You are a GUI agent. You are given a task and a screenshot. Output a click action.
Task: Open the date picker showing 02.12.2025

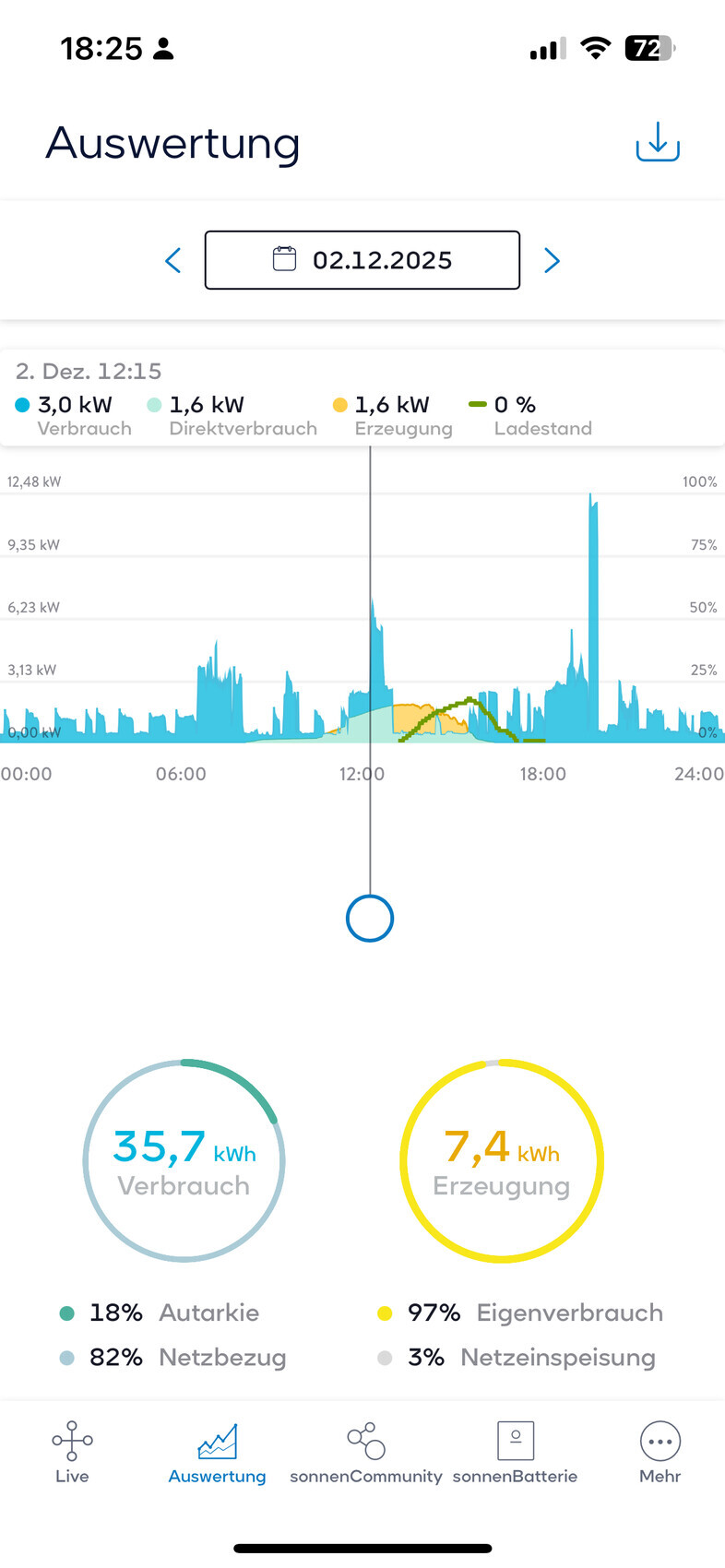(362, 260)
